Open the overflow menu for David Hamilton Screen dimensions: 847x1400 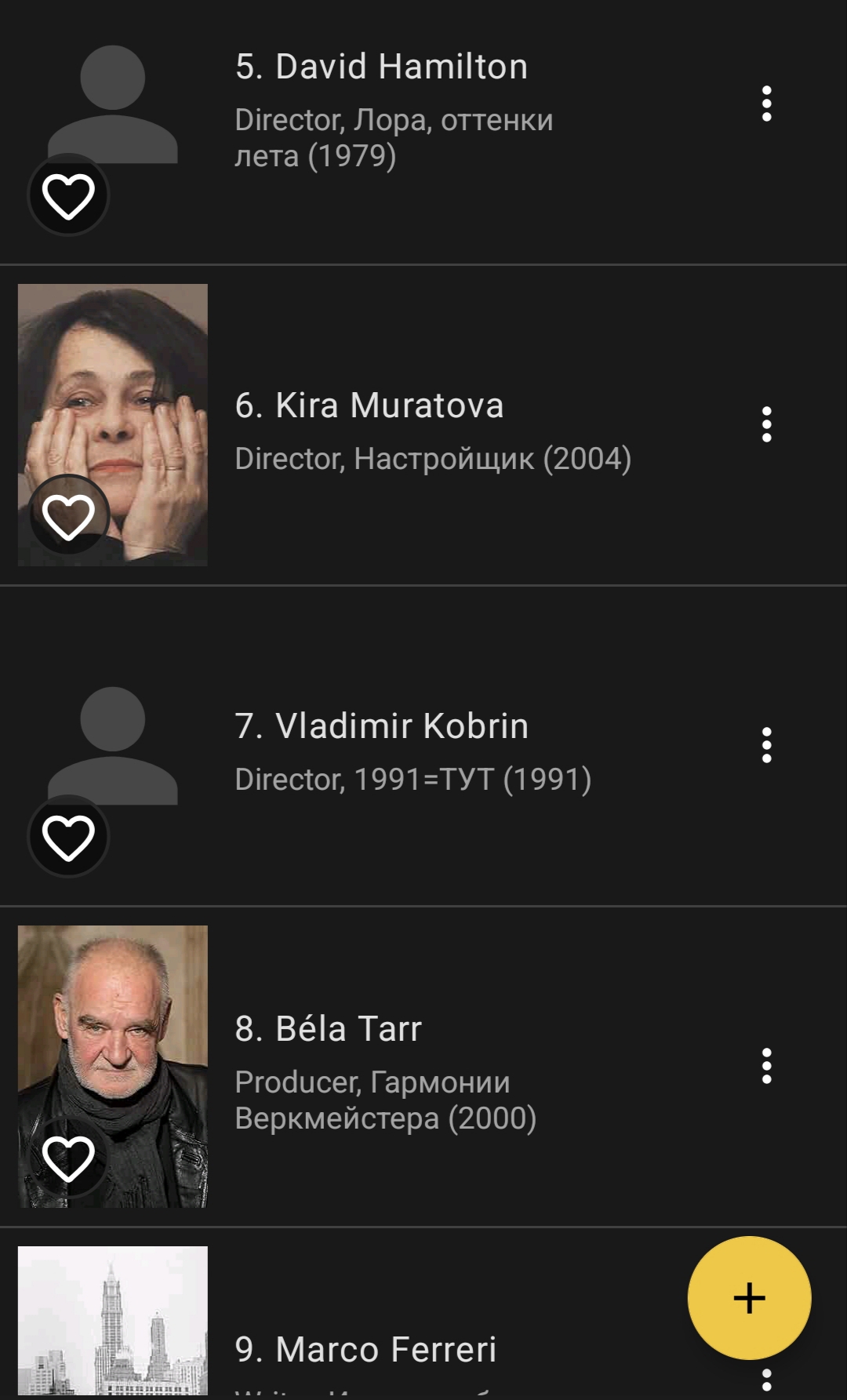[x=766, y=104]
